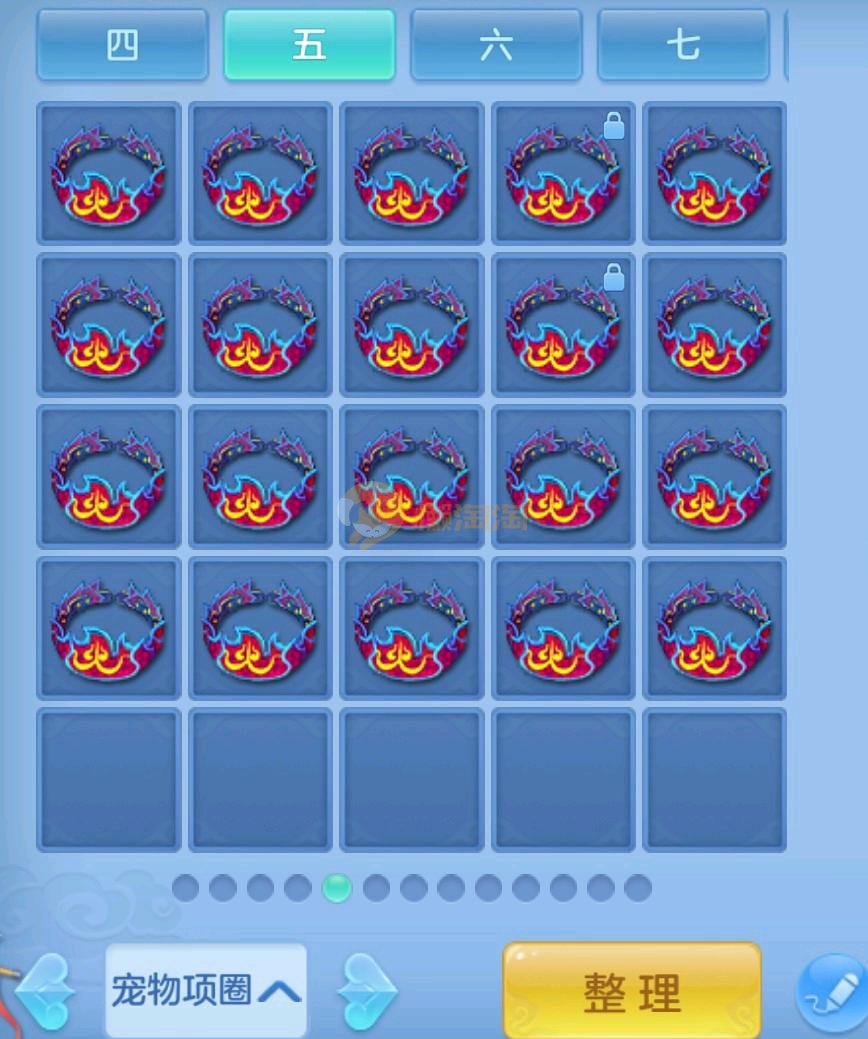
Task: Tap the 整理 sort button
Action: (x=632, y=991)
